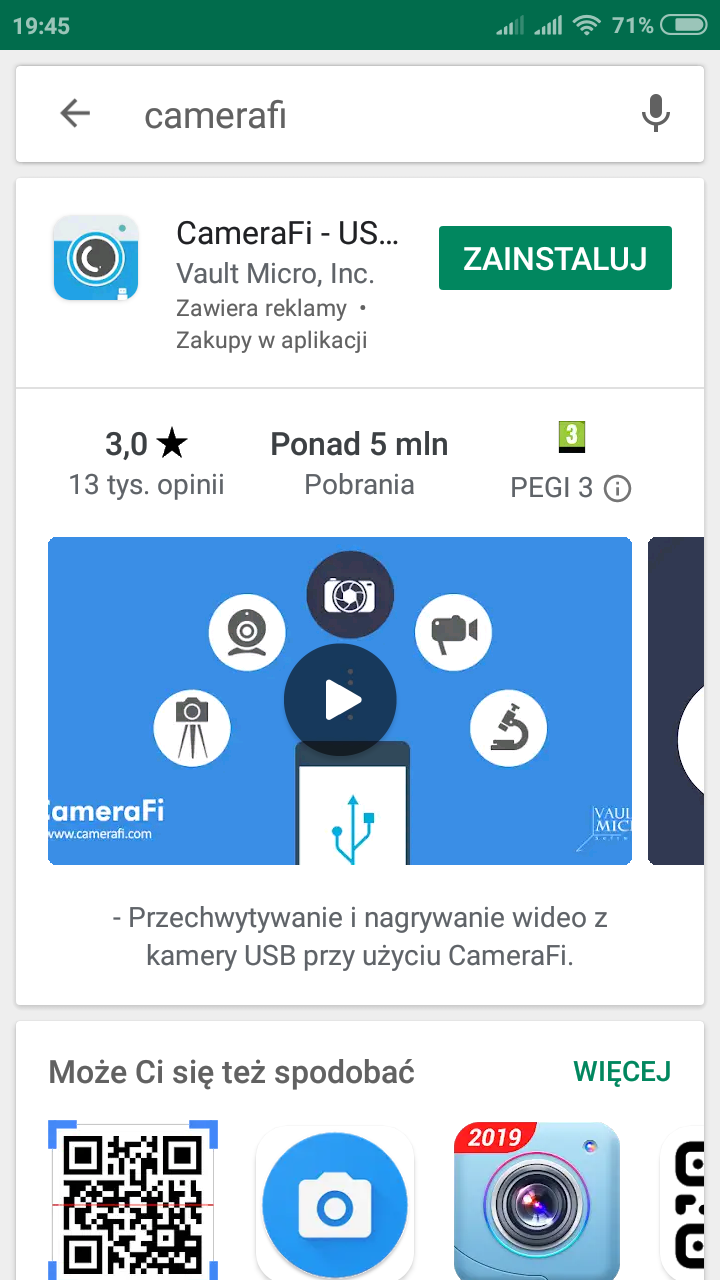Open the 2019 camera app suggestion
720x1280 pixels.
[x=537, y=1200]
